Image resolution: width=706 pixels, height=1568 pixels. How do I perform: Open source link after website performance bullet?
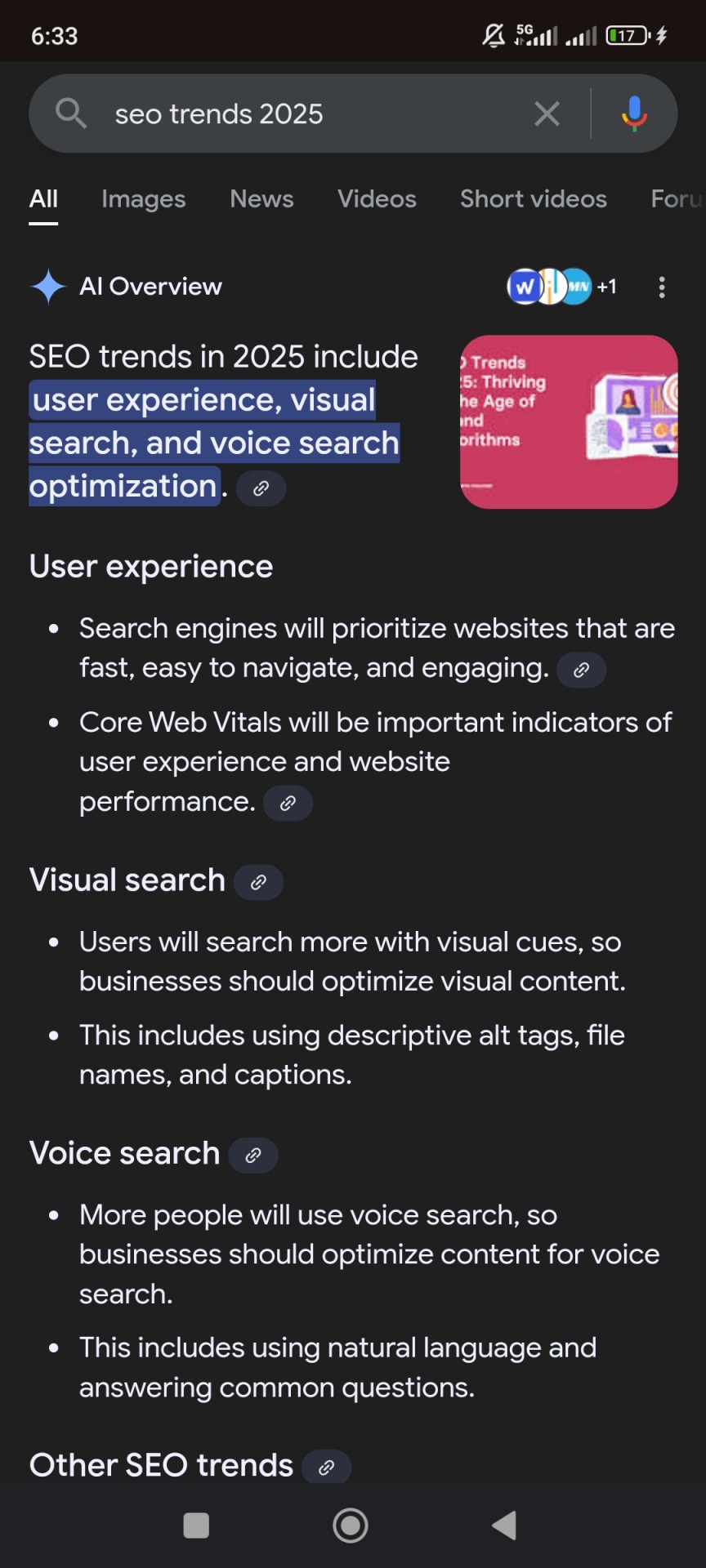pyautogui.click(x=288, y=804)
